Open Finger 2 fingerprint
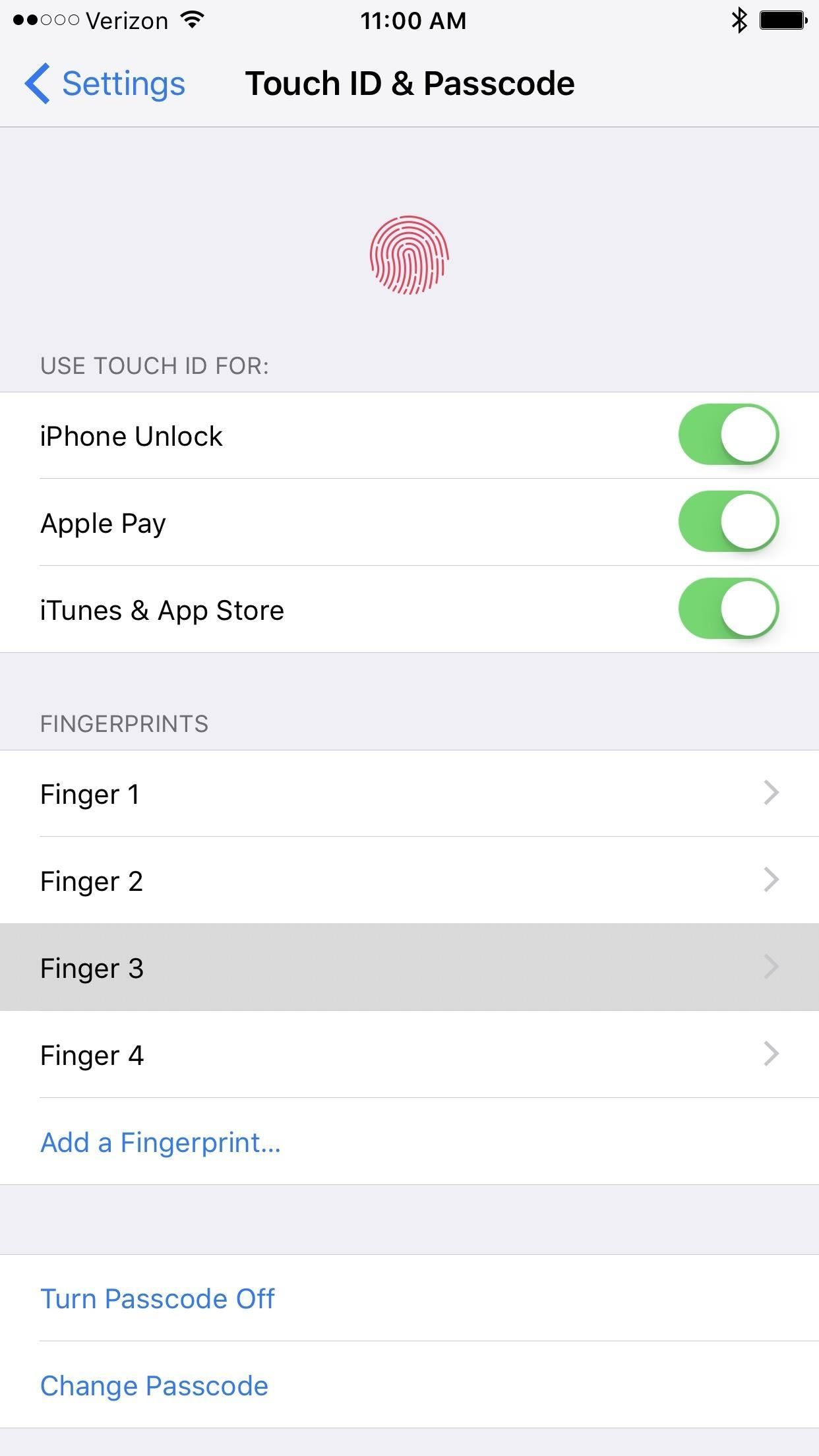This screenshot has width=819, height=1456. point(409,881)
